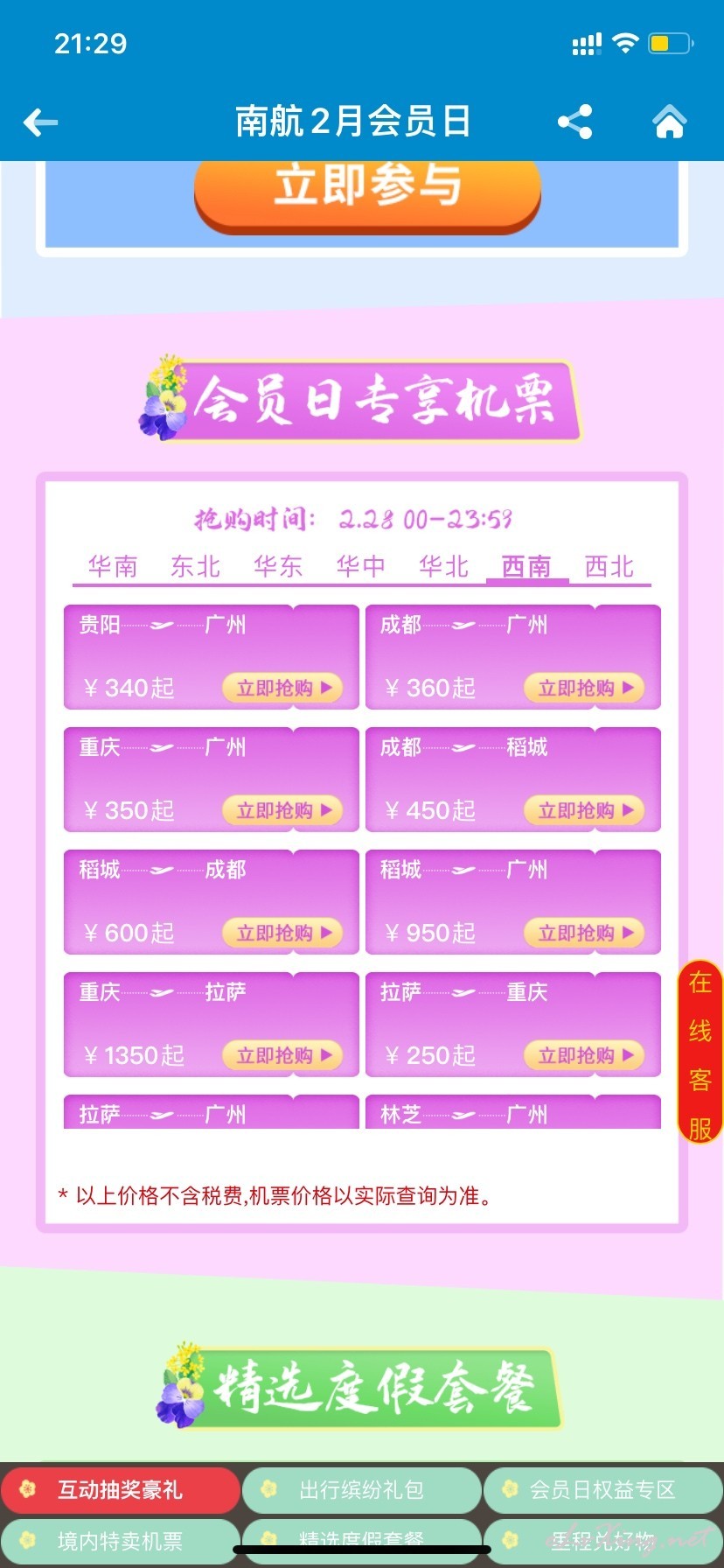Show 华北 region flights

pos(444,566)
